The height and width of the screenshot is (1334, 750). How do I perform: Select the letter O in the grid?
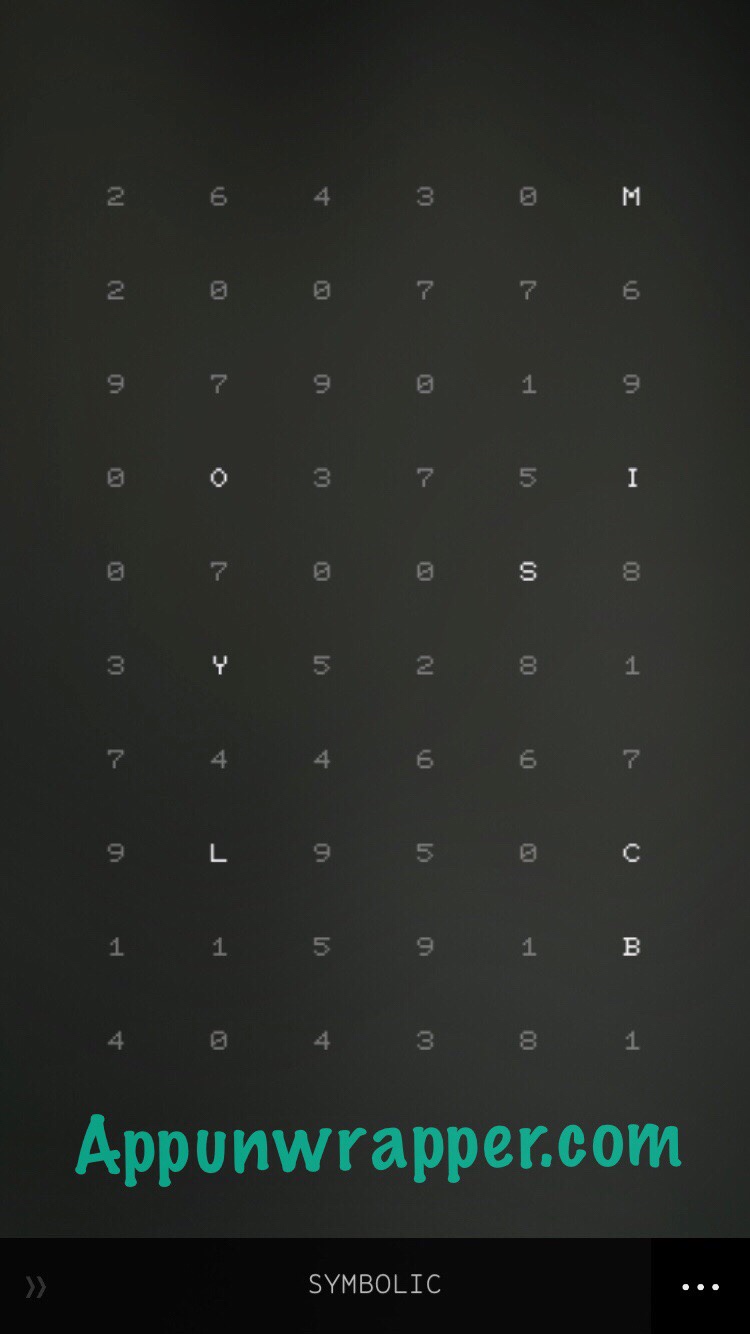[x=219, y=478]
